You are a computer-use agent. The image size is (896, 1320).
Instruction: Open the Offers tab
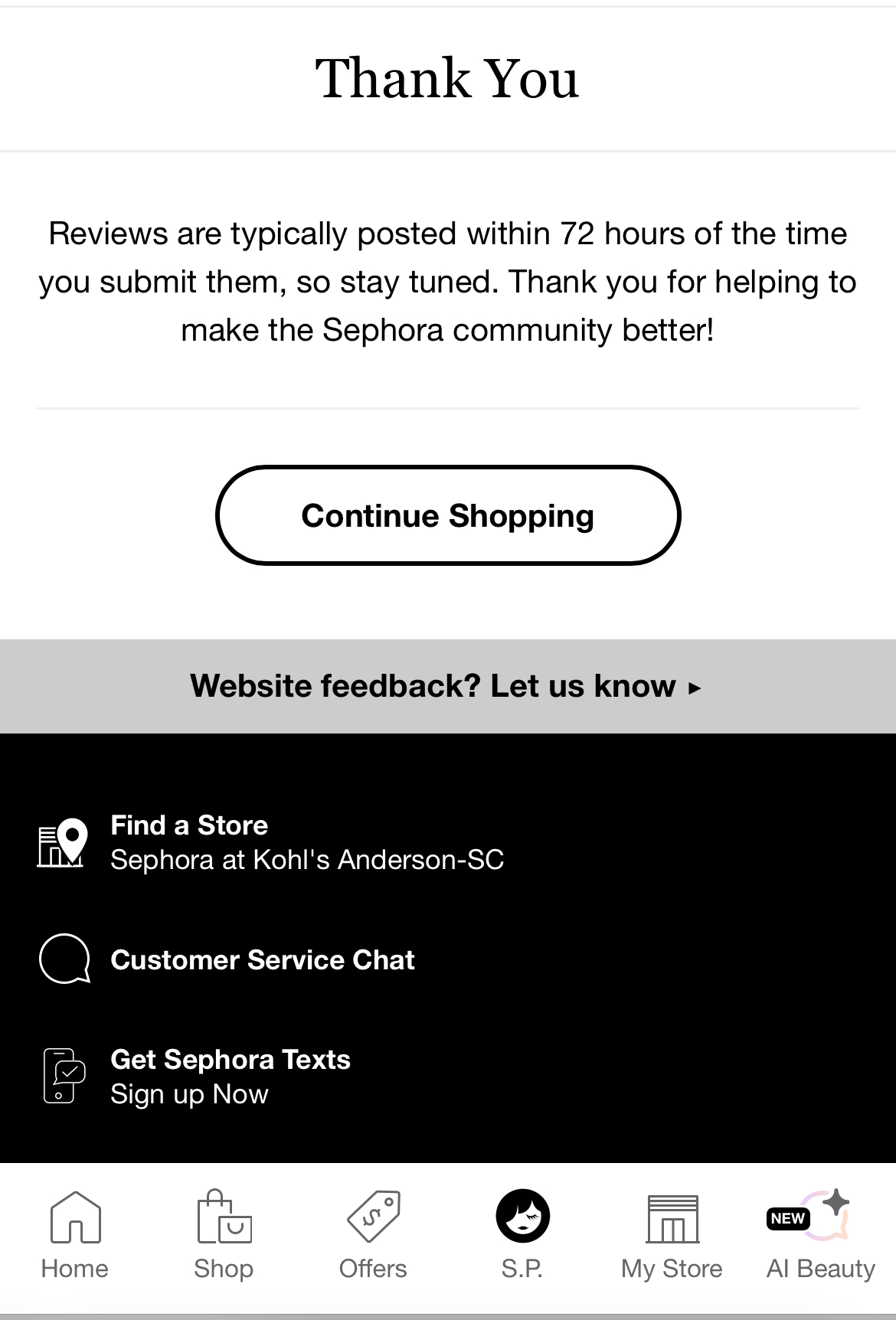tap(373, 1234)
